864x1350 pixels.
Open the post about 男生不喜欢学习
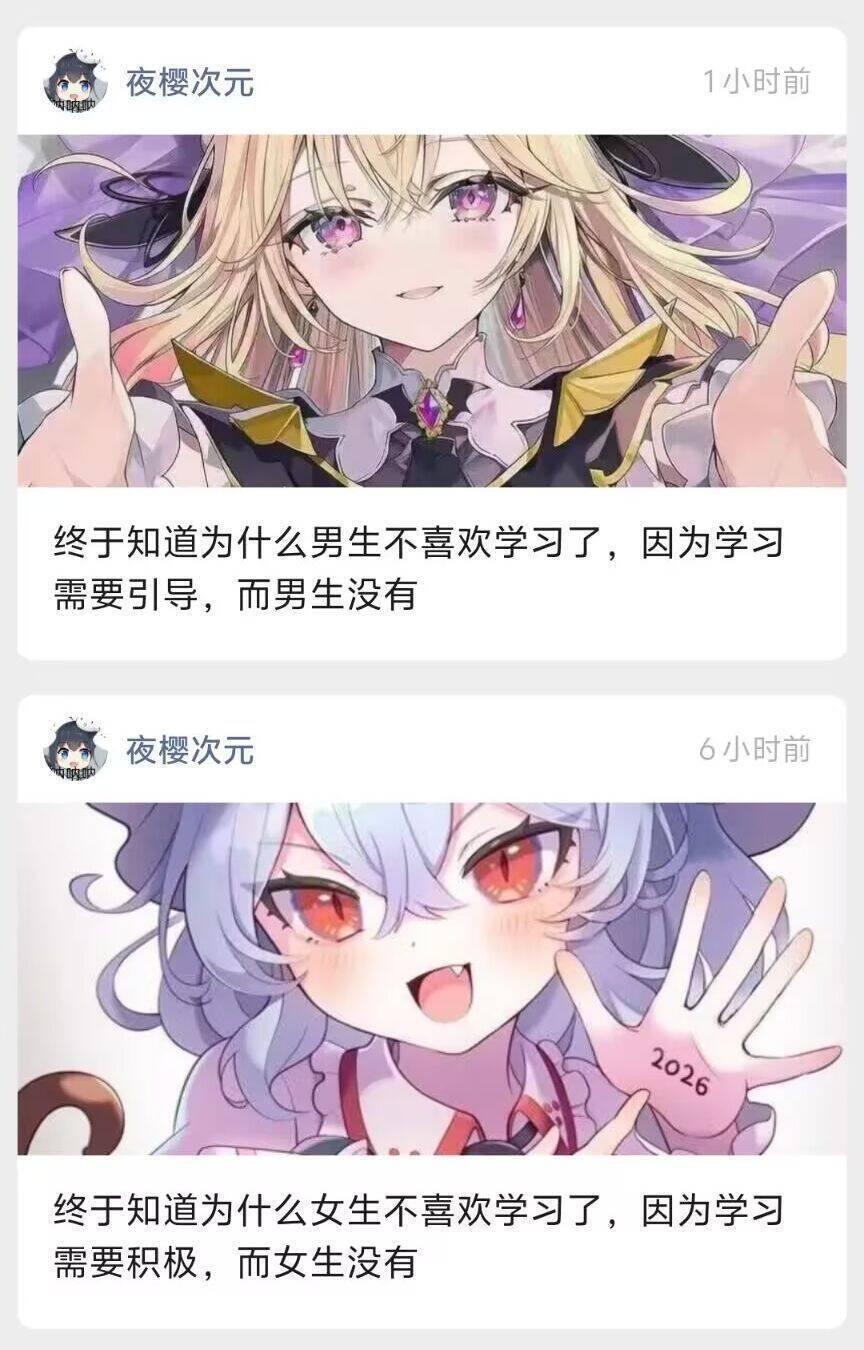click(418, 570)
